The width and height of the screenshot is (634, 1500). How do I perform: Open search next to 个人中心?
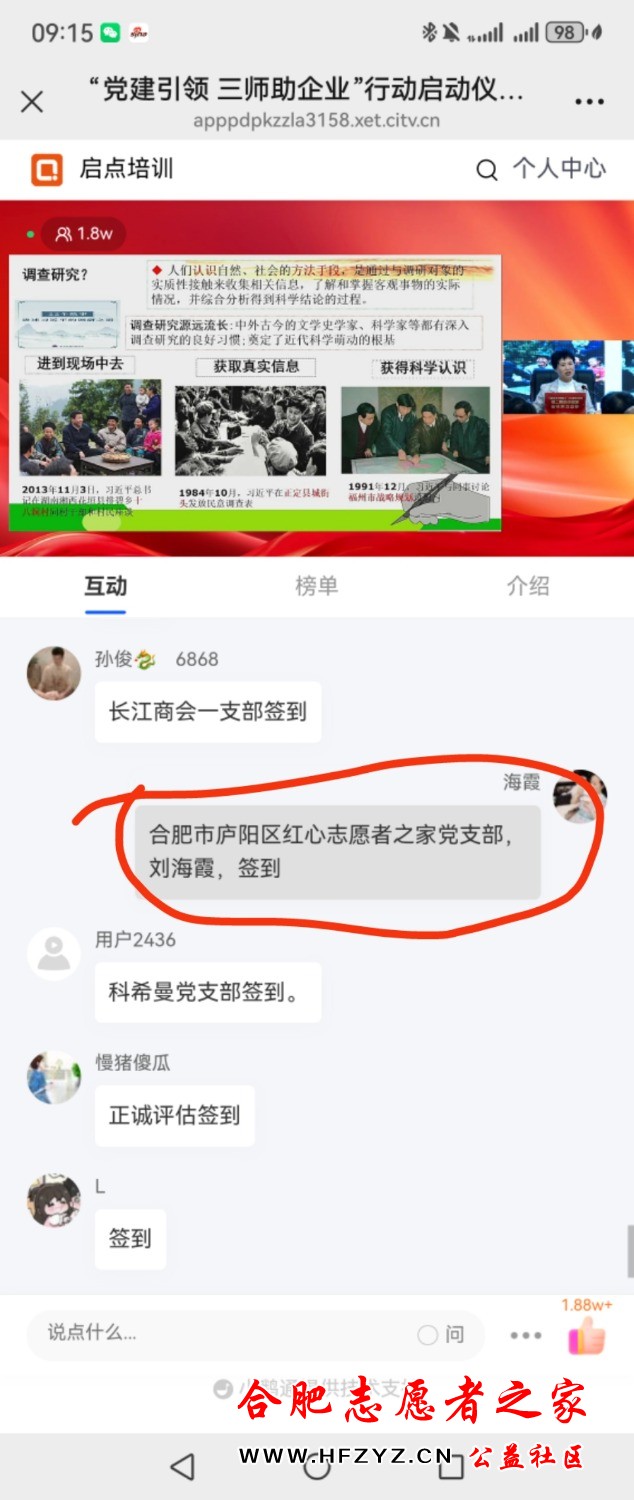click(x=486, y=170)
